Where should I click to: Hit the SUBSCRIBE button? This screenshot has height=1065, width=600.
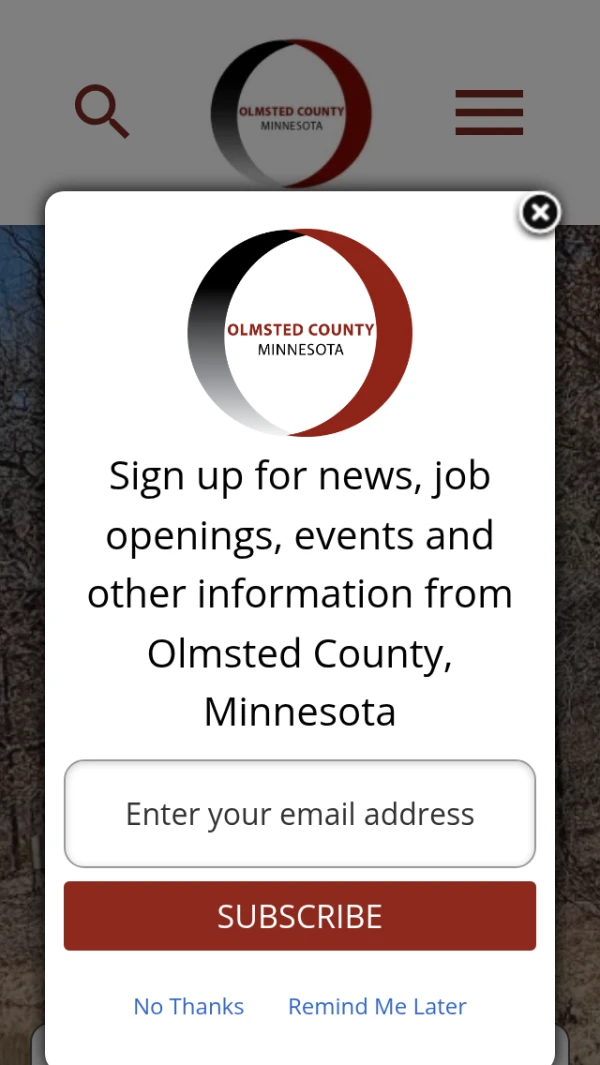(300, 916)
